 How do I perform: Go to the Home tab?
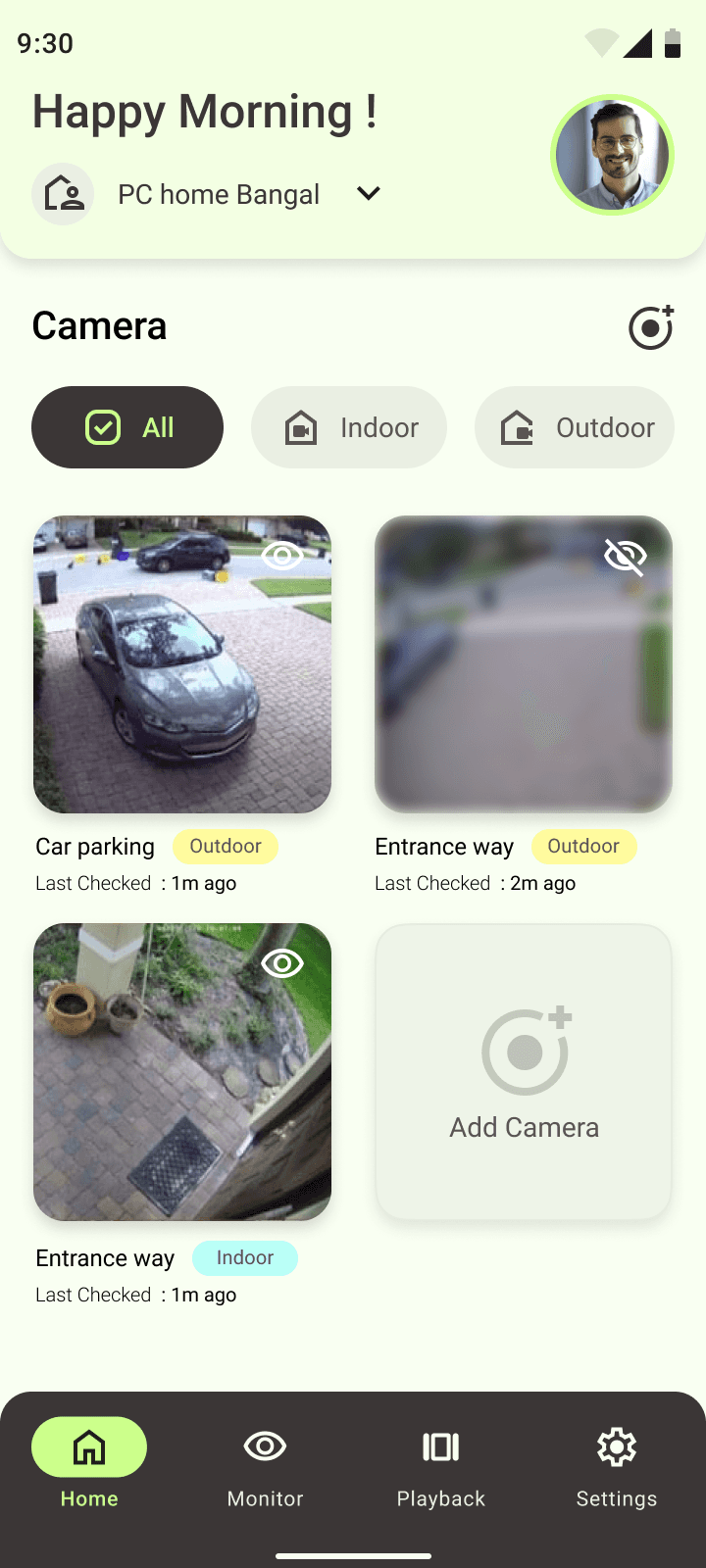coord(89,1462)
